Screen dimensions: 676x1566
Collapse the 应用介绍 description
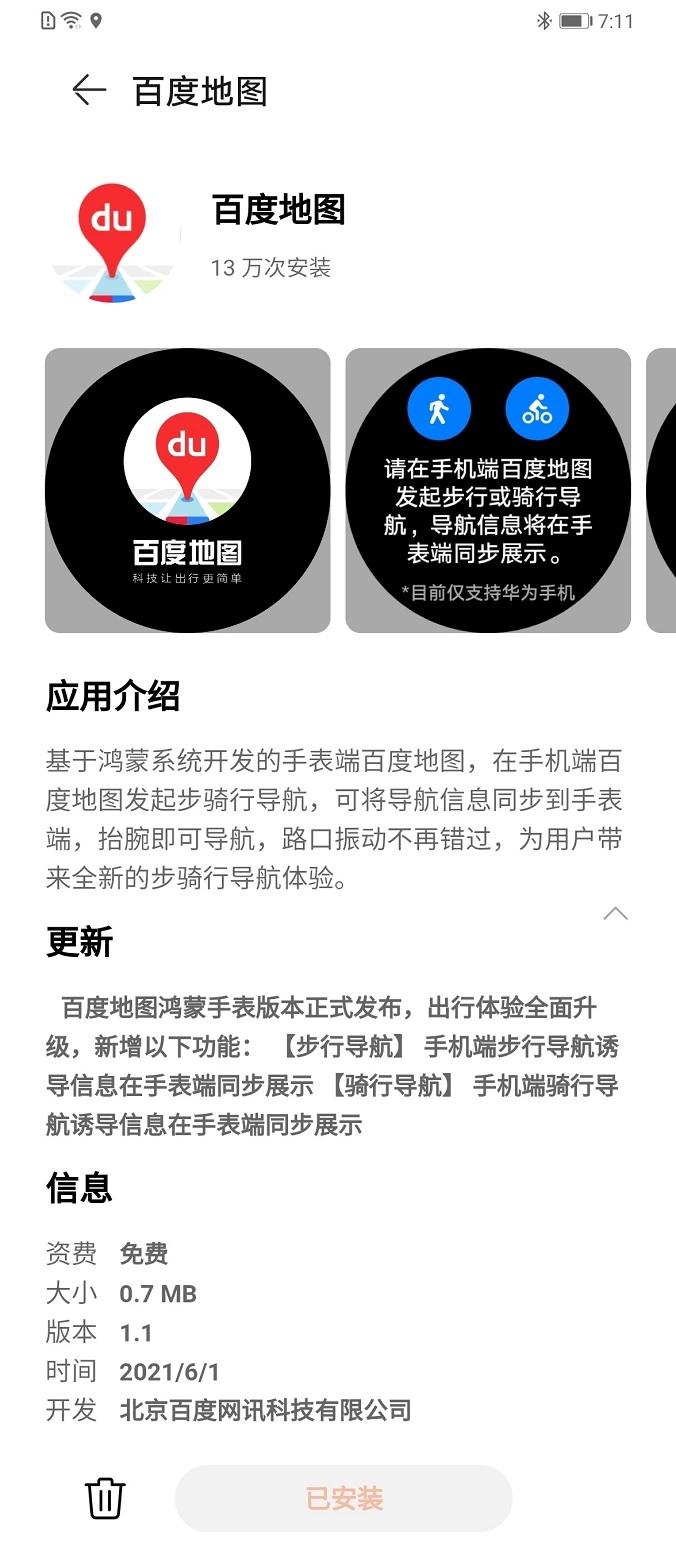615,913
